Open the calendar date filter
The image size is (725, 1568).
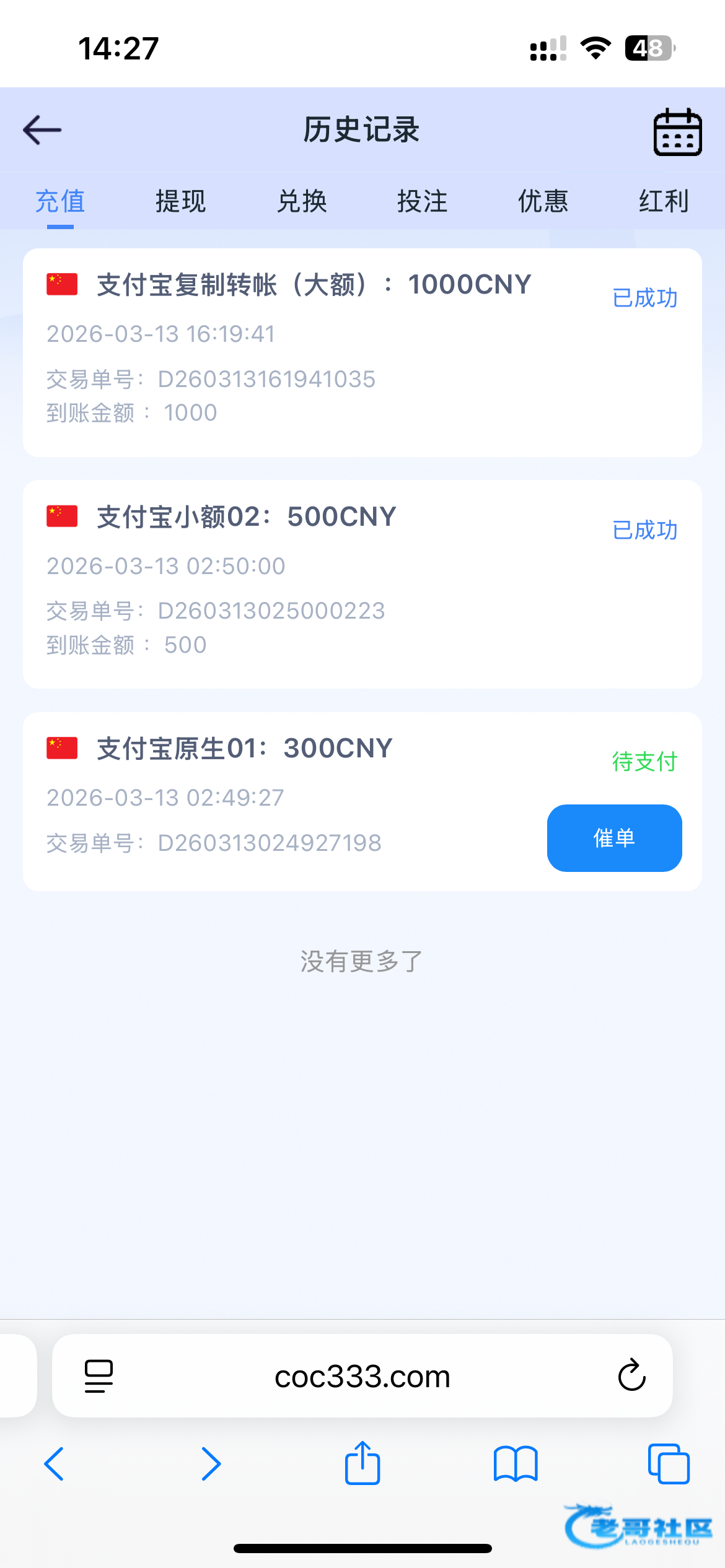coord(677,131)
